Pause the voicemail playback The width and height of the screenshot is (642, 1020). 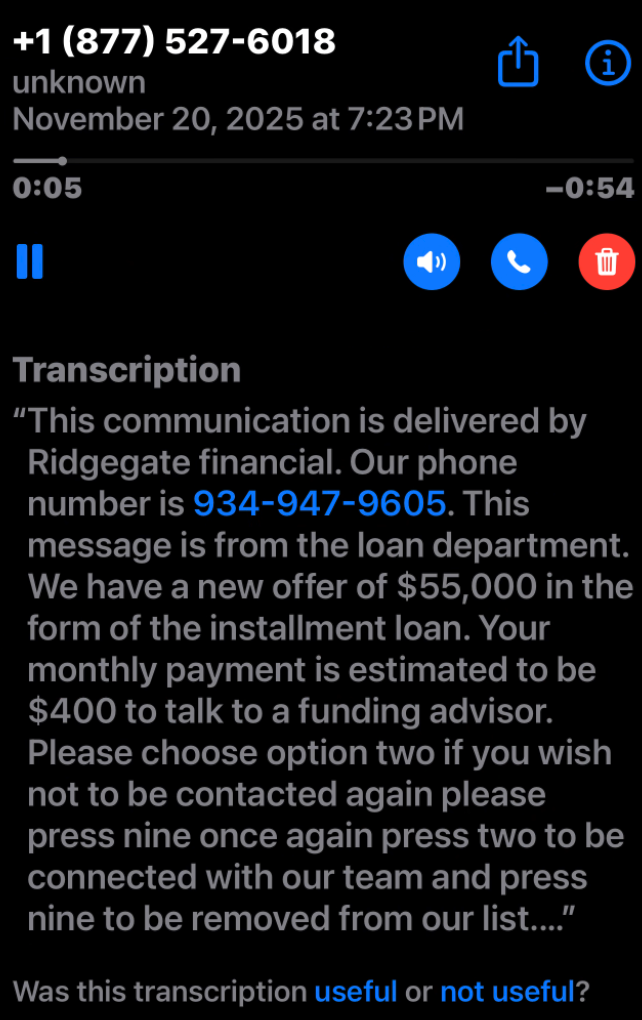pyautogui.click(x=30, y=261)
